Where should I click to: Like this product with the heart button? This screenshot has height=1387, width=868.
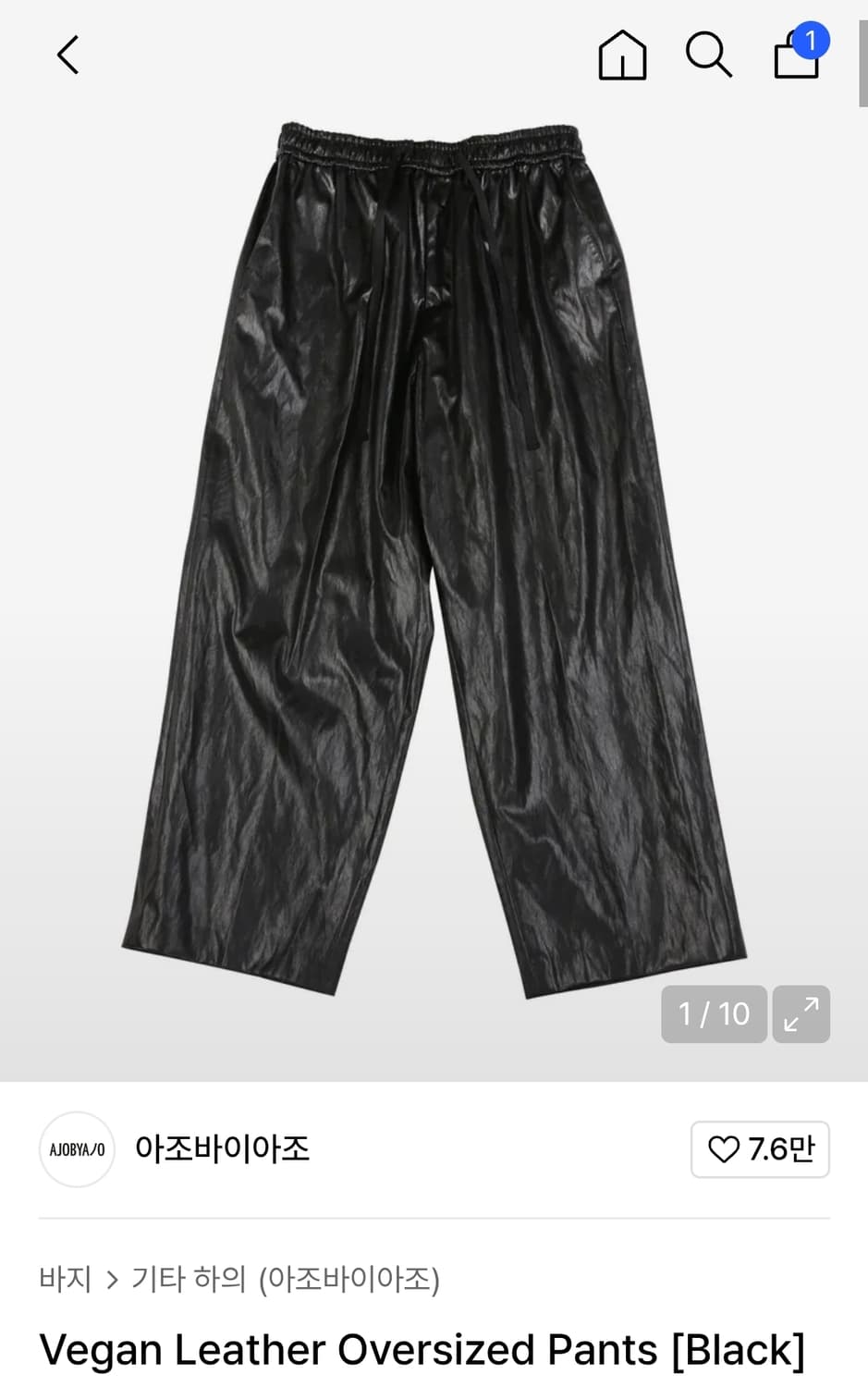click(760, 1149)
